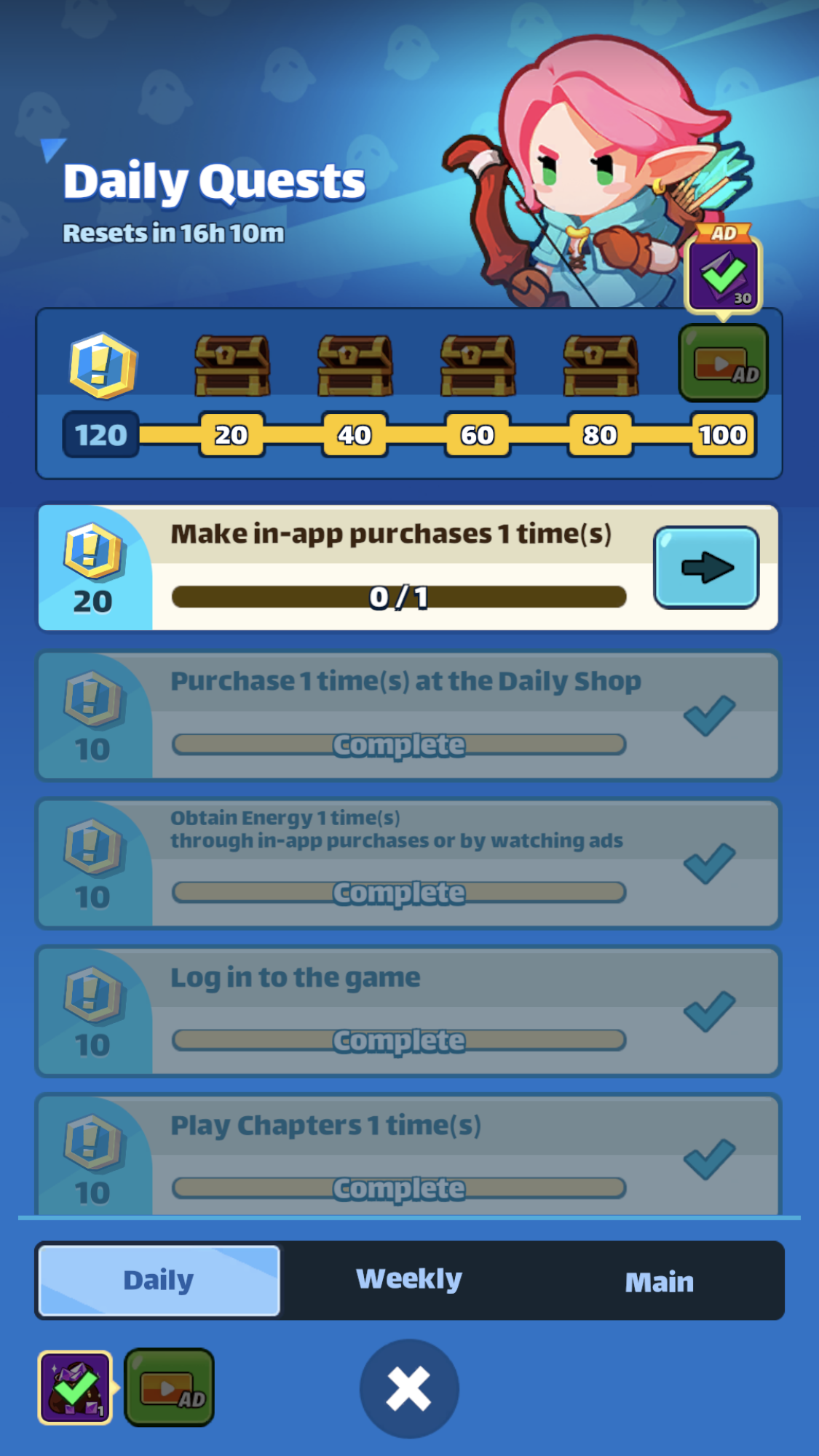Switch to the Weekly quests tab

[408, 1280]
